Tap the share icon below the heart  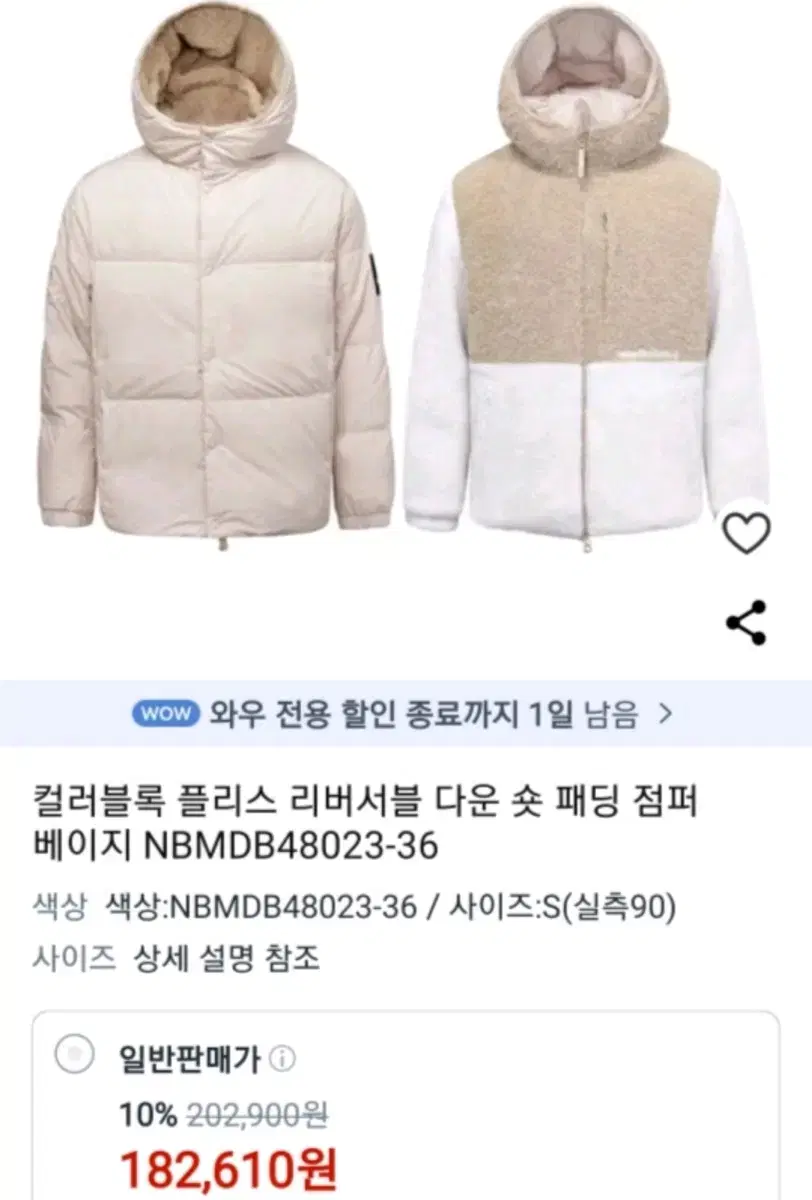(x=745, y=620)
